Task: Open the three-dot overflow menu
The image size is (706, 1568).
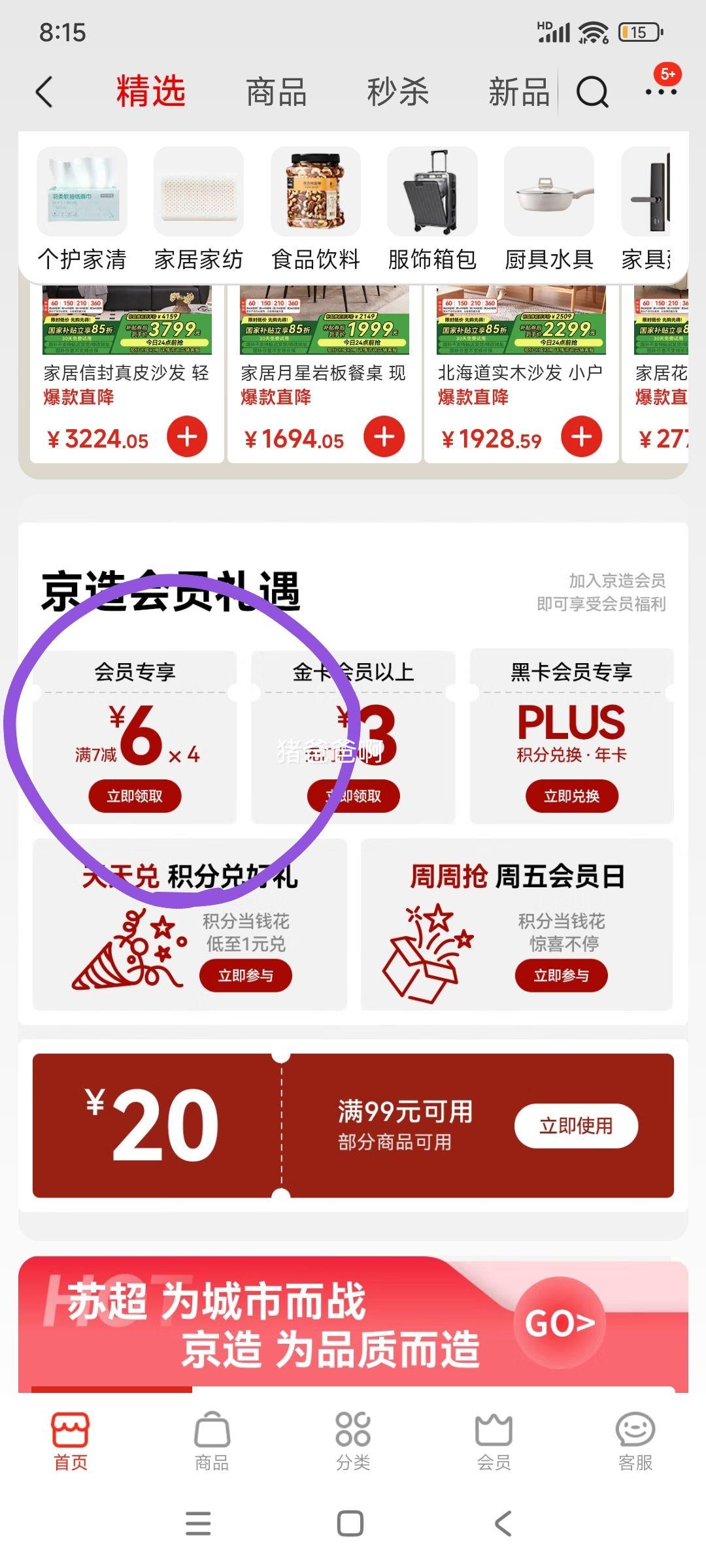Action: pos(660,91)
